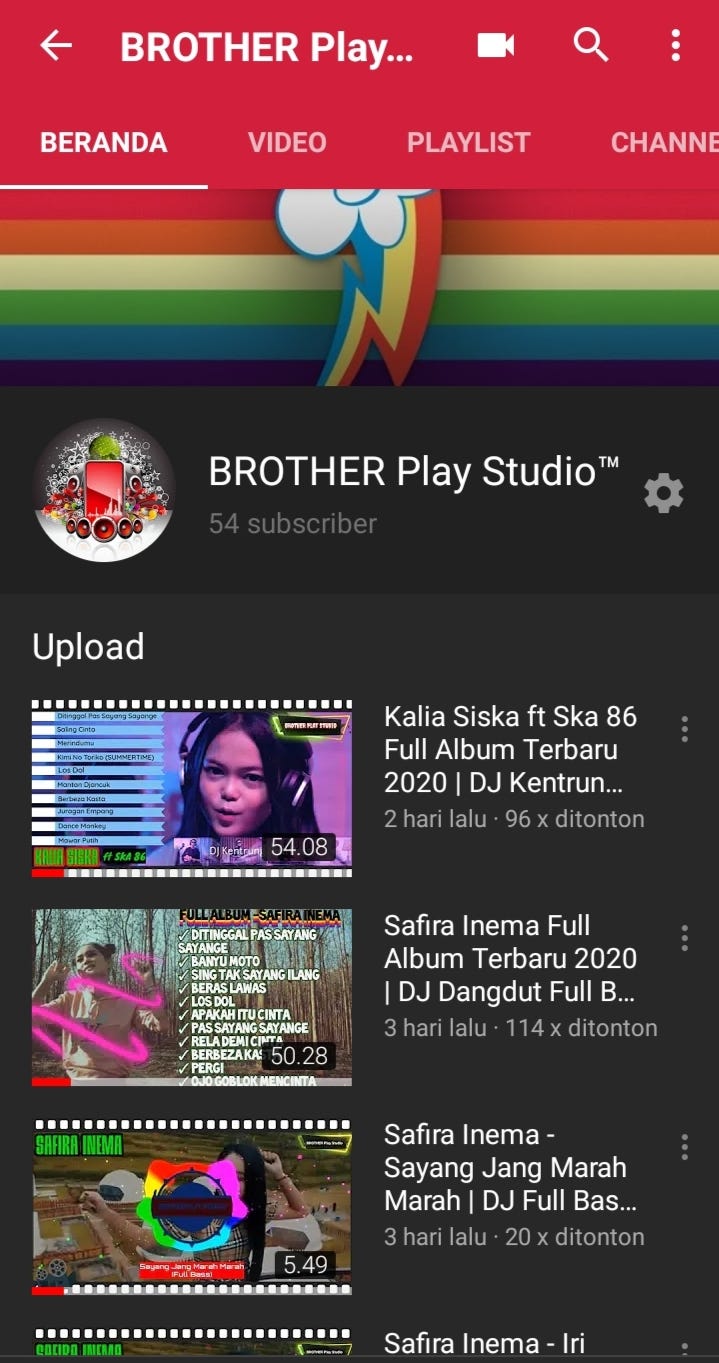
Task: Play Sayang Jang Marah Marah video
Action: tap(192, 1206)
